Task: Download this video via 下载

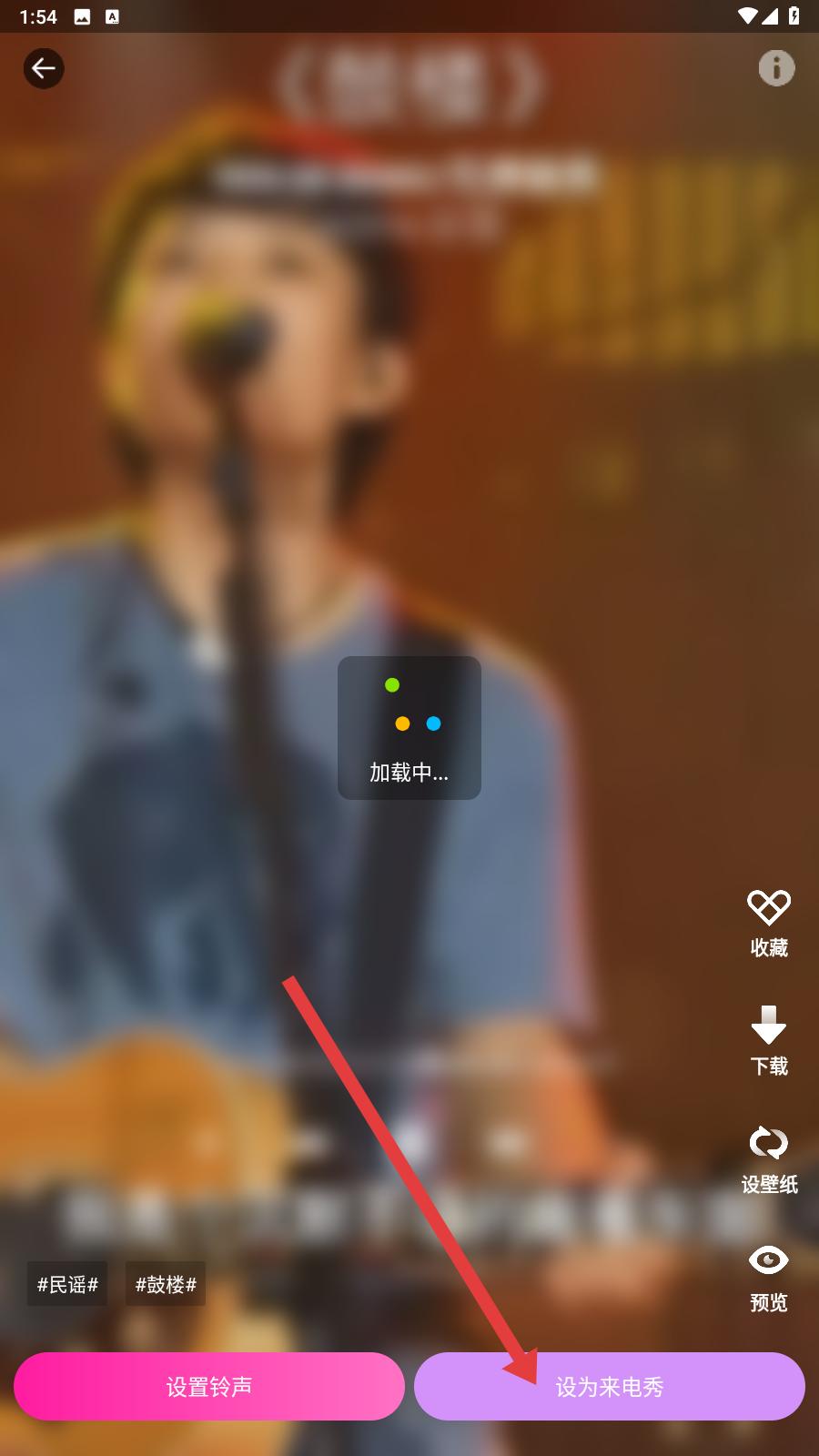Action: (769, 1041)
